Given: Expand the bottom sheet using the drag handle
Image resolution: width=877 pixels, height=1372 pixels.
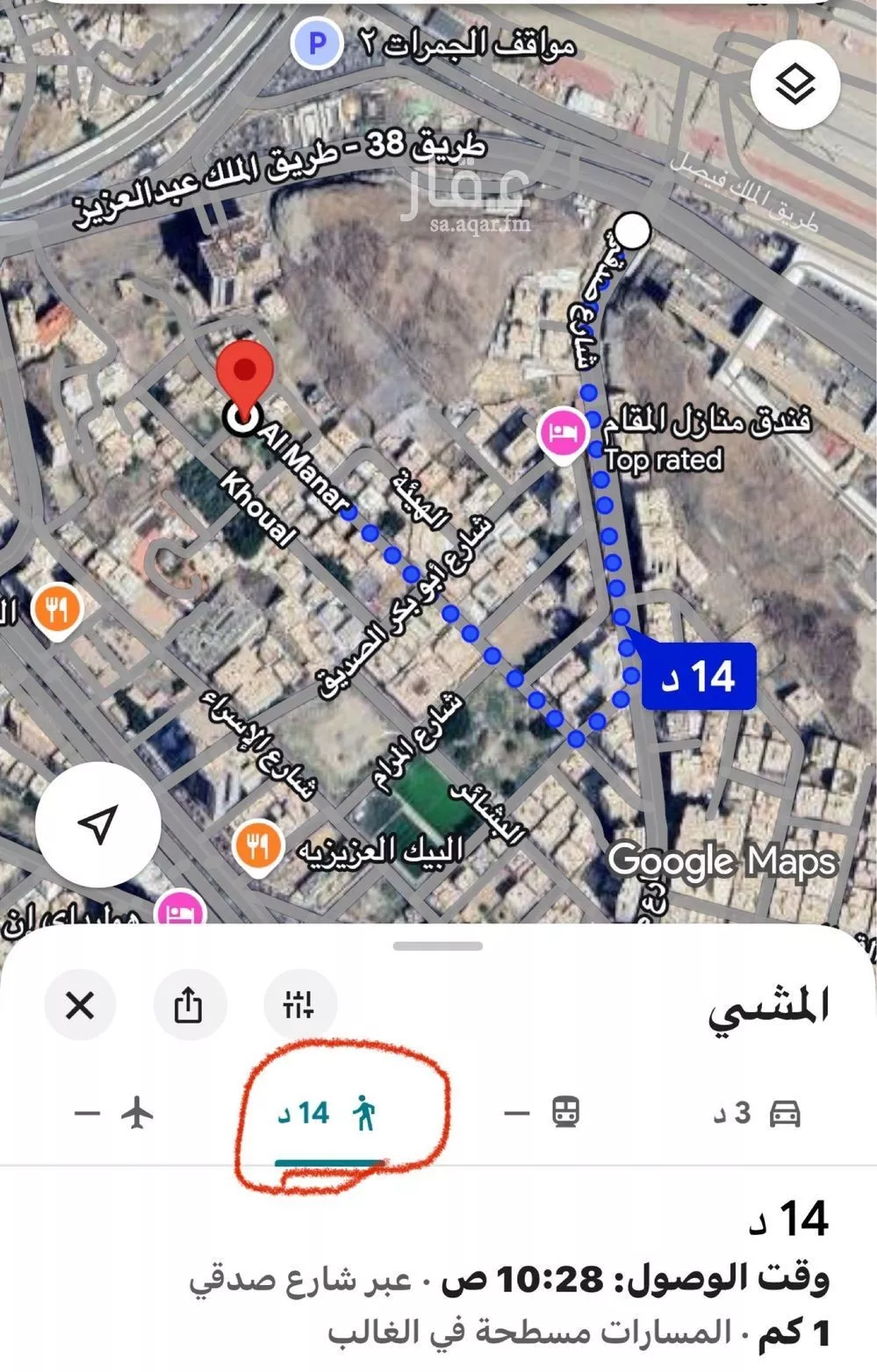Looking at the screenshot, I should [438, 945].
